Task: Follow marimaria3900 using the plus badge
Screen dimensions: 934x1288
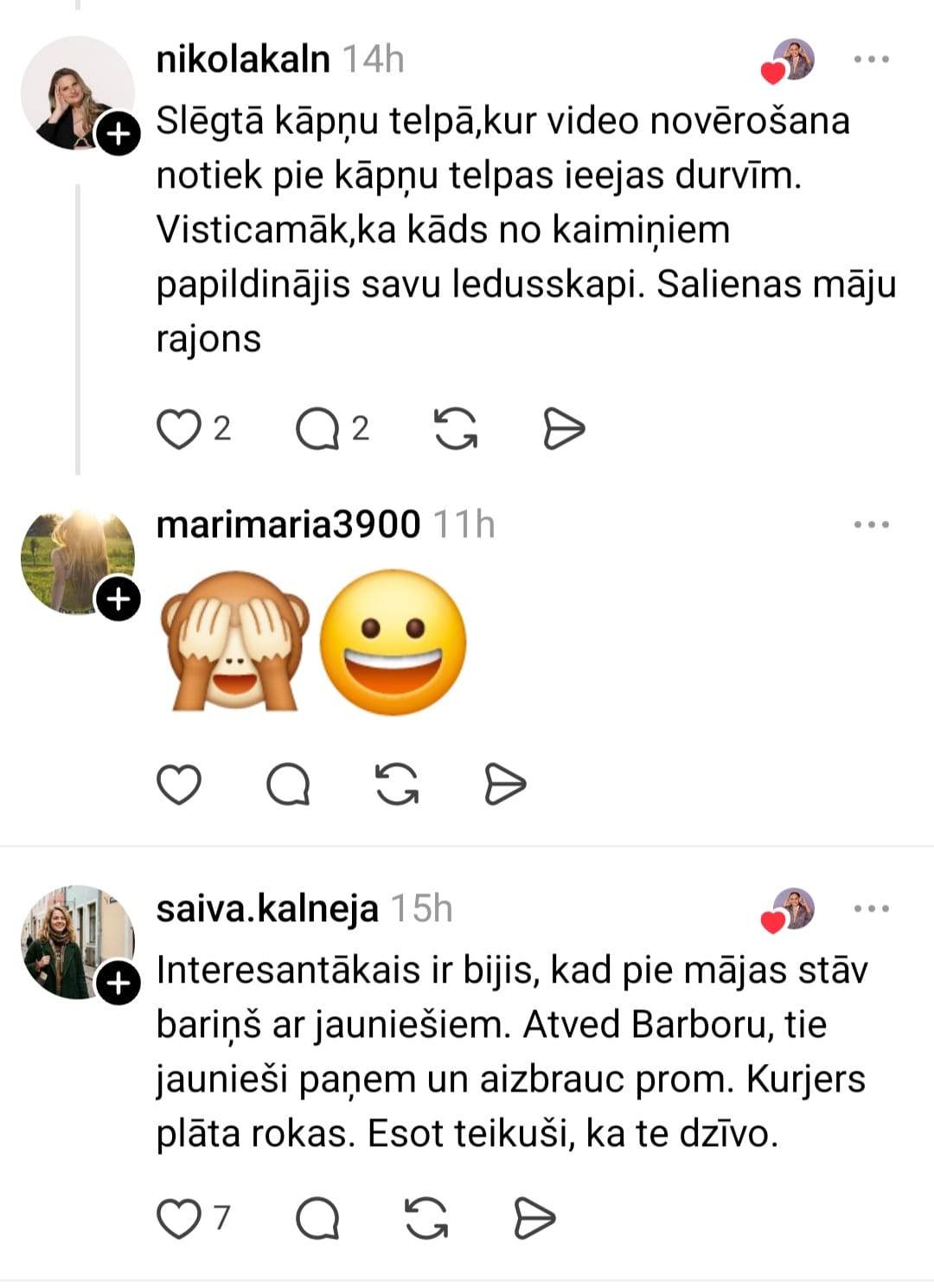Action: click(118, 600)
